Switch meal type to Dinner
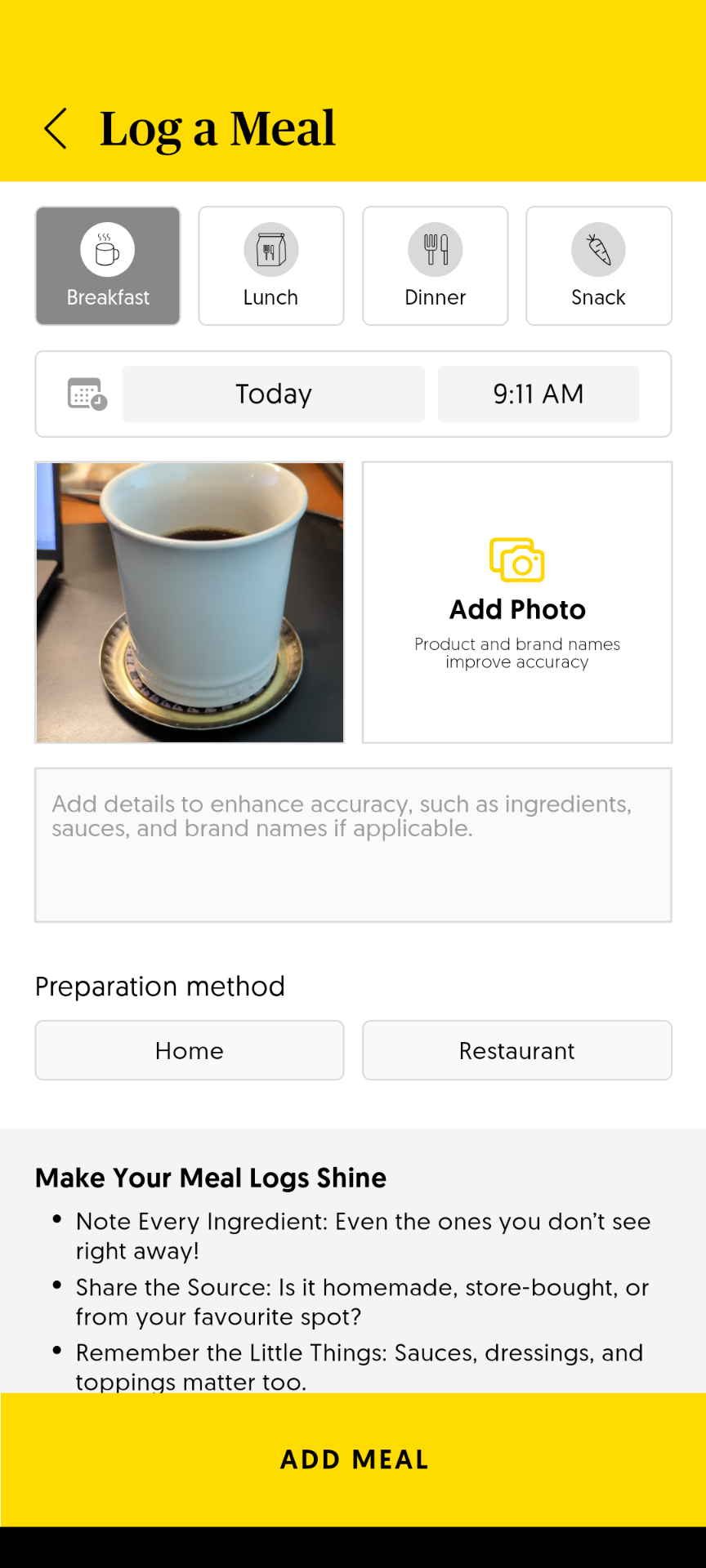 (x=435, y=266)
